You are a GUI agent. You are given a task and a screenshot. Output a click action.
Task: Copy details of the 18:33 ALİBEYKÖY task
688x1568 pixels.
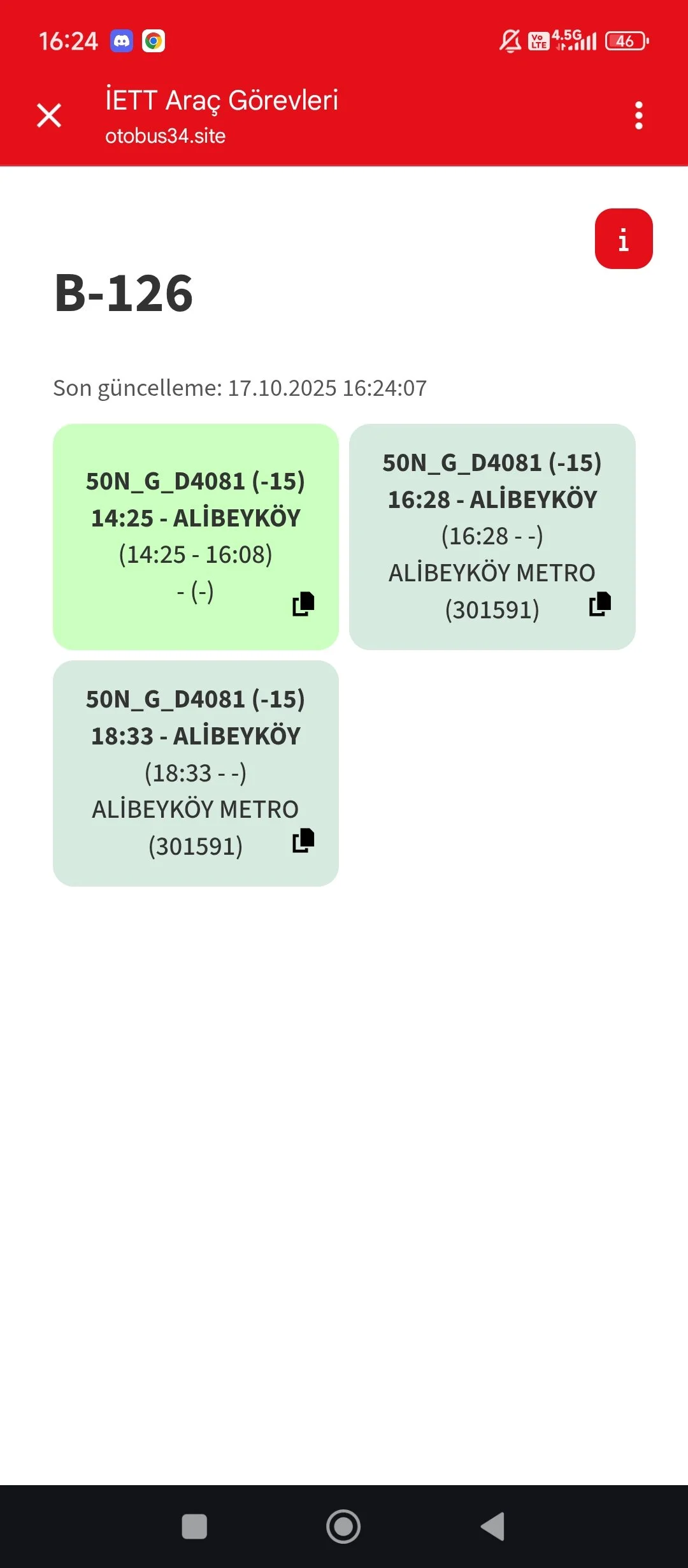coord(303,840)
